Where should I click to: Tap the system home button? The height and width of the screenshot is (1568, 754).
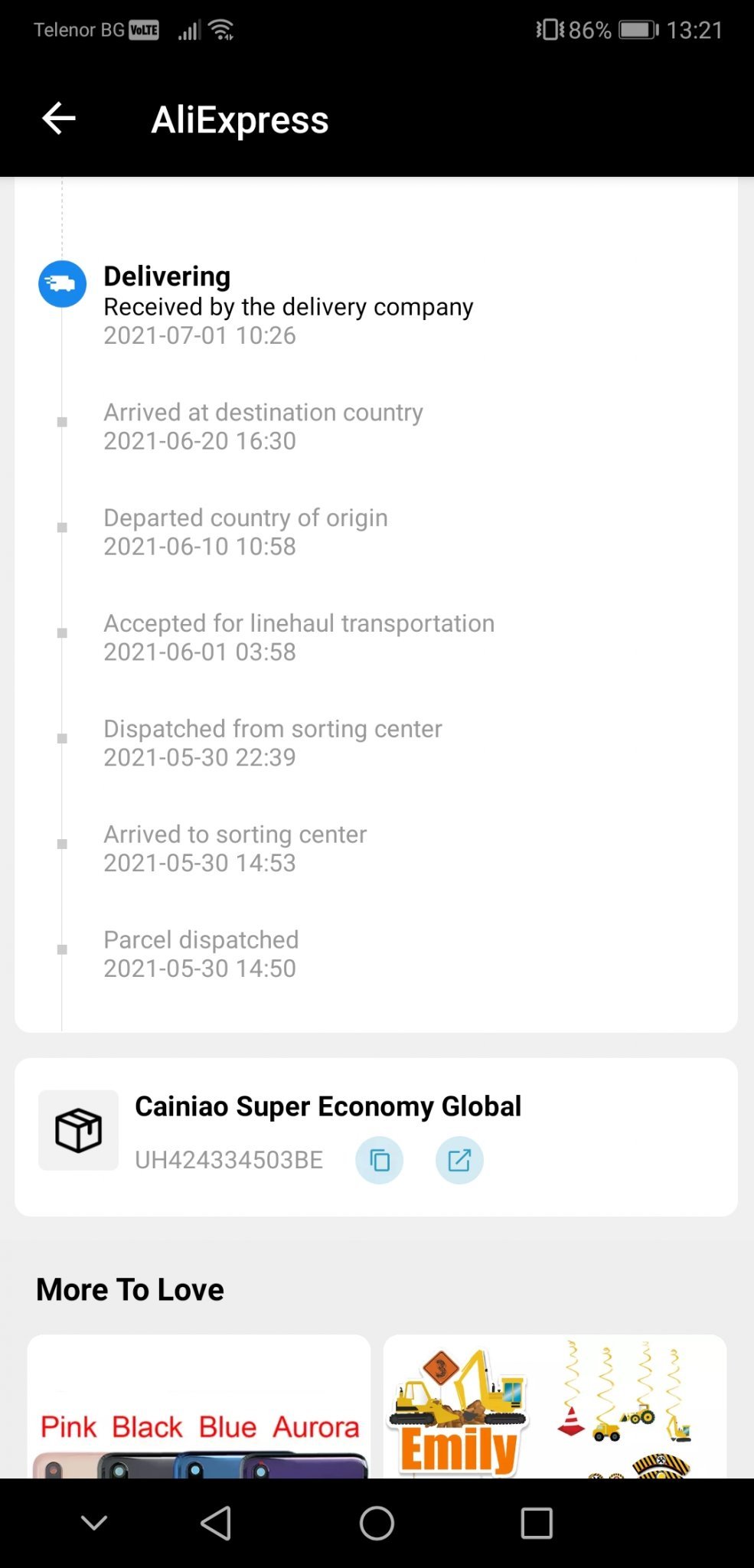tap(377, 1523)
